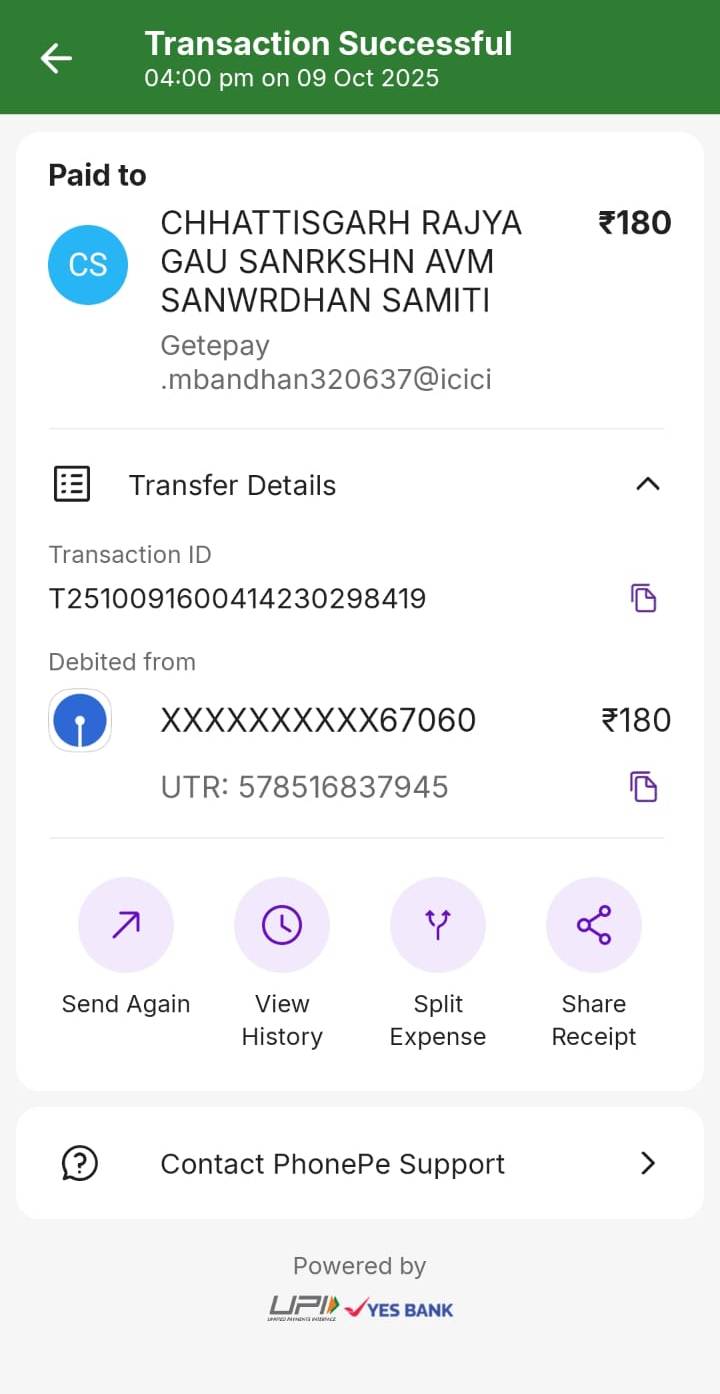Open Contact PhonePe Support
The height and width of the screenshot is (1394, 720).
click(360, 1163)
